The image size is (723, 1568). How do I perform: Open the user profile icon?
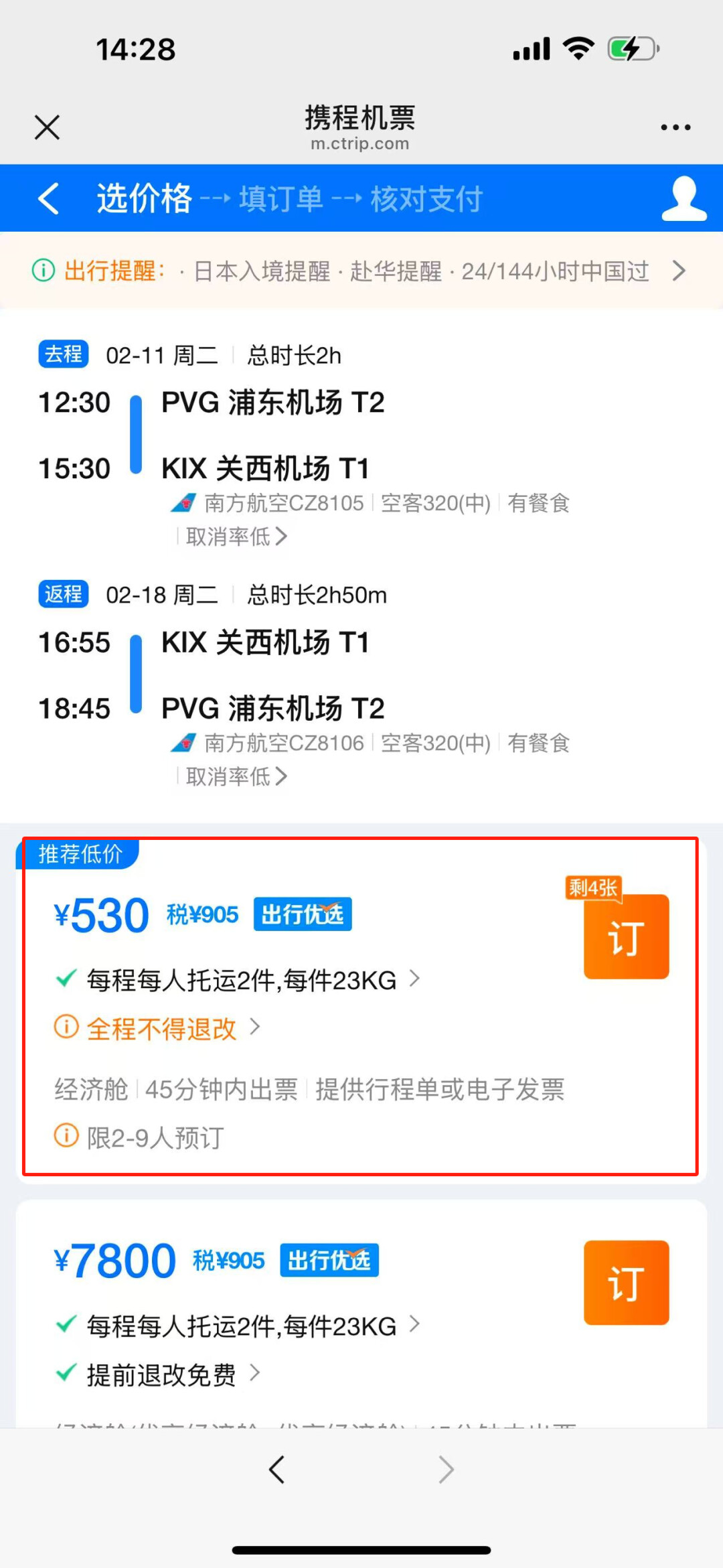point(684,198)
